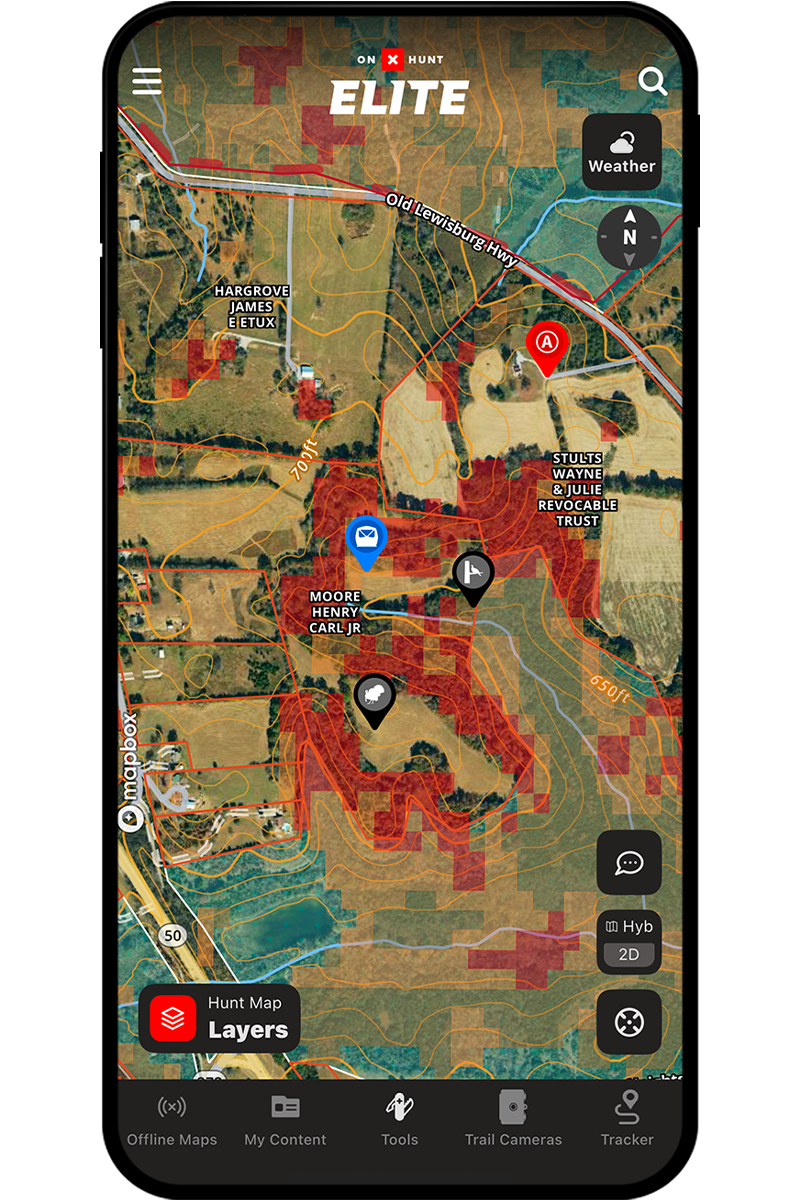Select the blue mailbox waypoint
Viewport: 800px width, 1200px height.
pos(366,540)
